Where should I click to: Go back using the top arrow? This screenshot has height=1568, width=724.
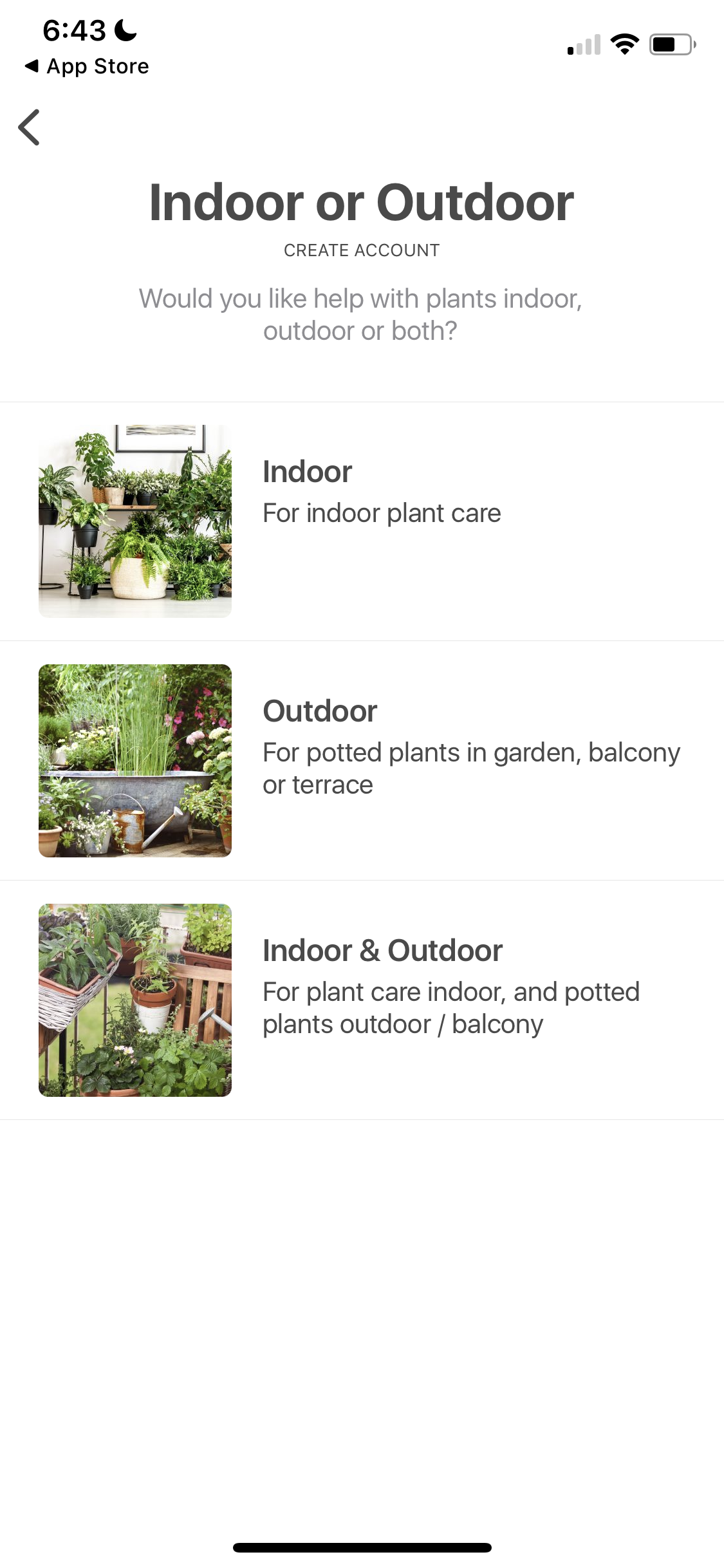30,127
